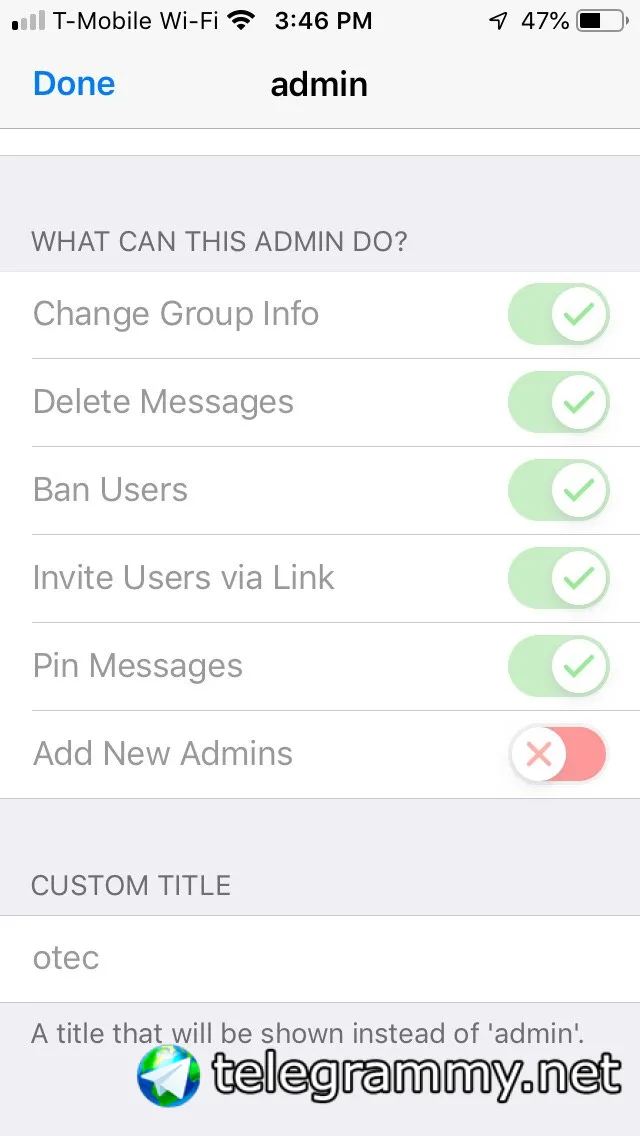This screenshot has height=1136, width=640.
Task: Enable the Add New Admins switch
Action: [558, 754]
